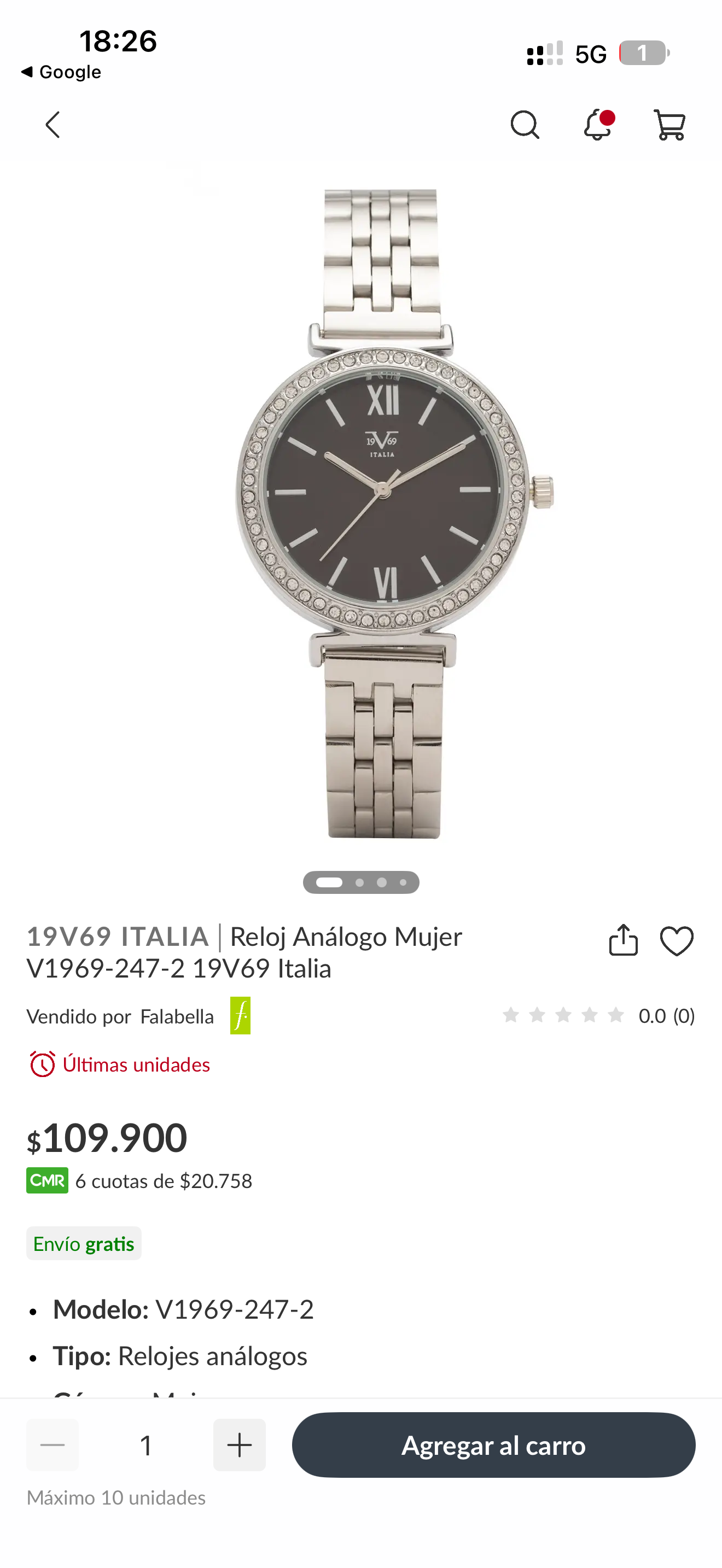Go back using the back arrow
Image resolution: width=722 pixels, height=1568 pixels.
pyautogui.click(x=52, y=125)
